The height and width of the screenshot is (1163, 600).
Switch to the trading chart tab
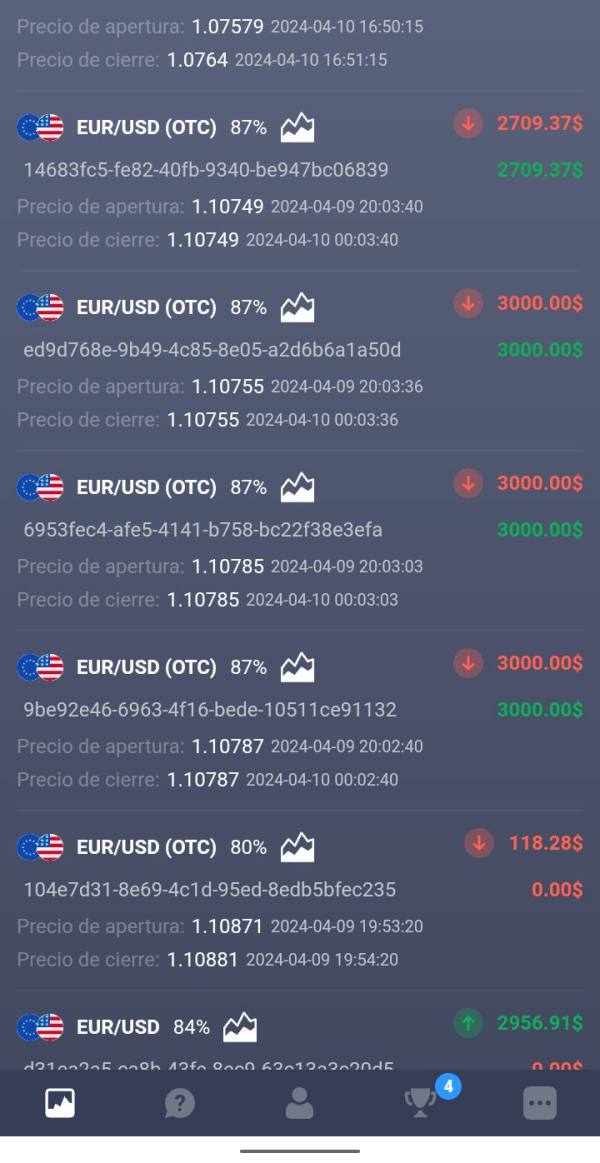pos(60,1103)
